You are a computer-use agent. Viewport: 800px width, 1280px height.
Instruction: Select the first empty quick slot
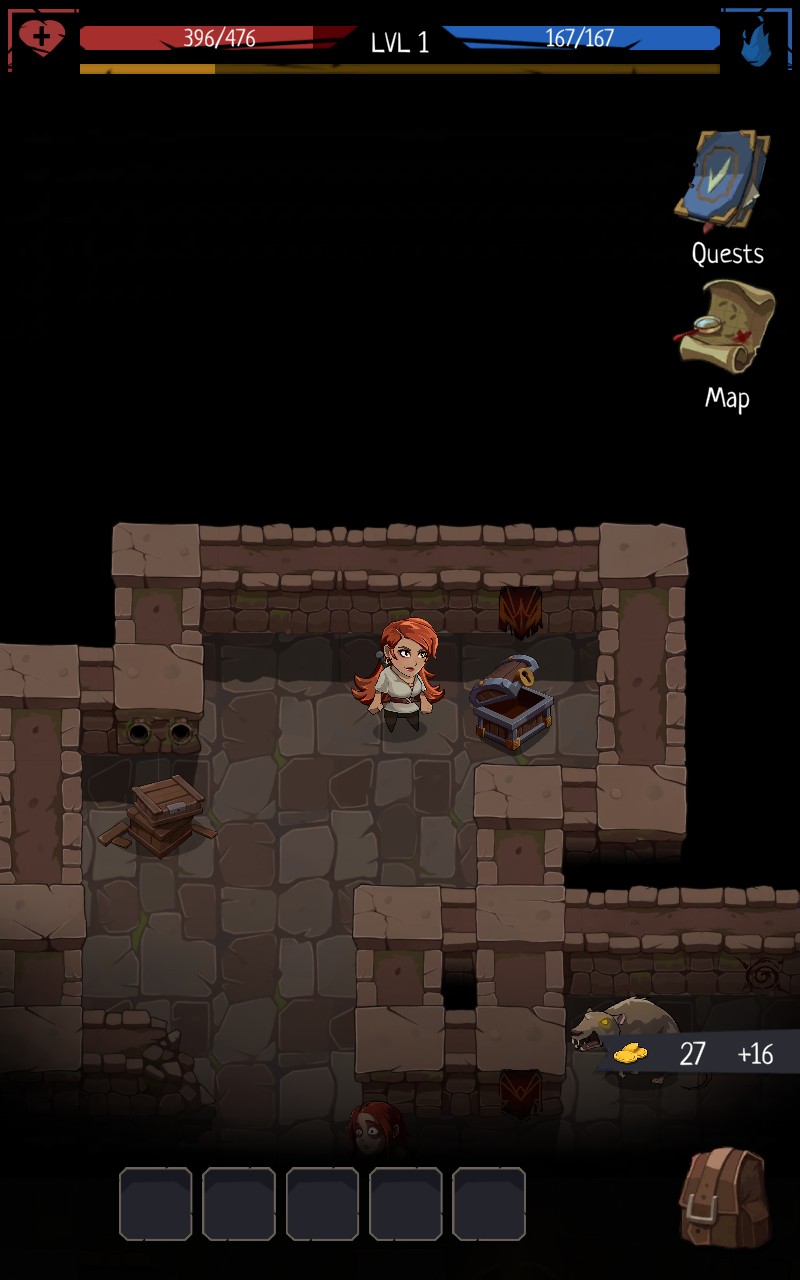(156, 1204)
